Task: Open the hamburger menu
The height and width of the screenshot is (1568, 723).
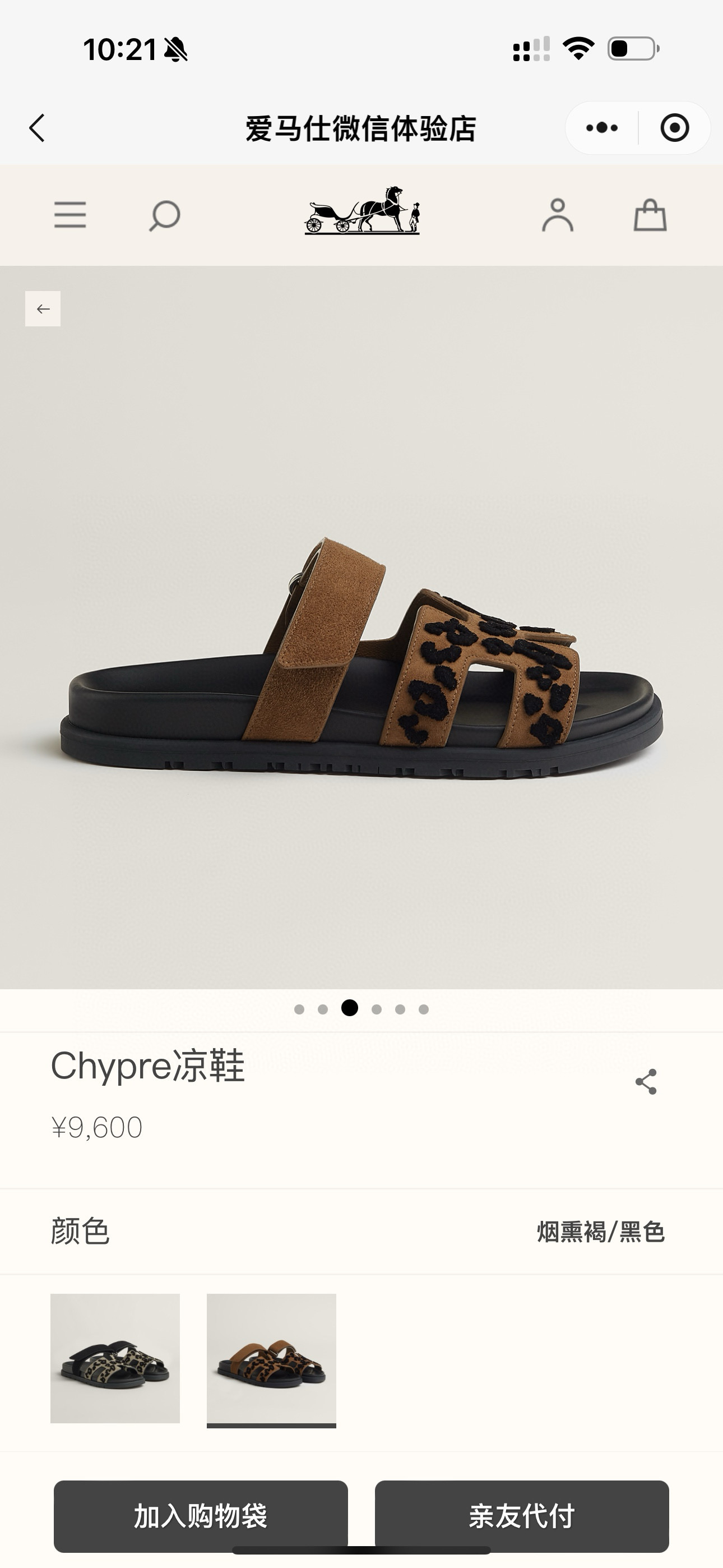Action: click(70, 215)
